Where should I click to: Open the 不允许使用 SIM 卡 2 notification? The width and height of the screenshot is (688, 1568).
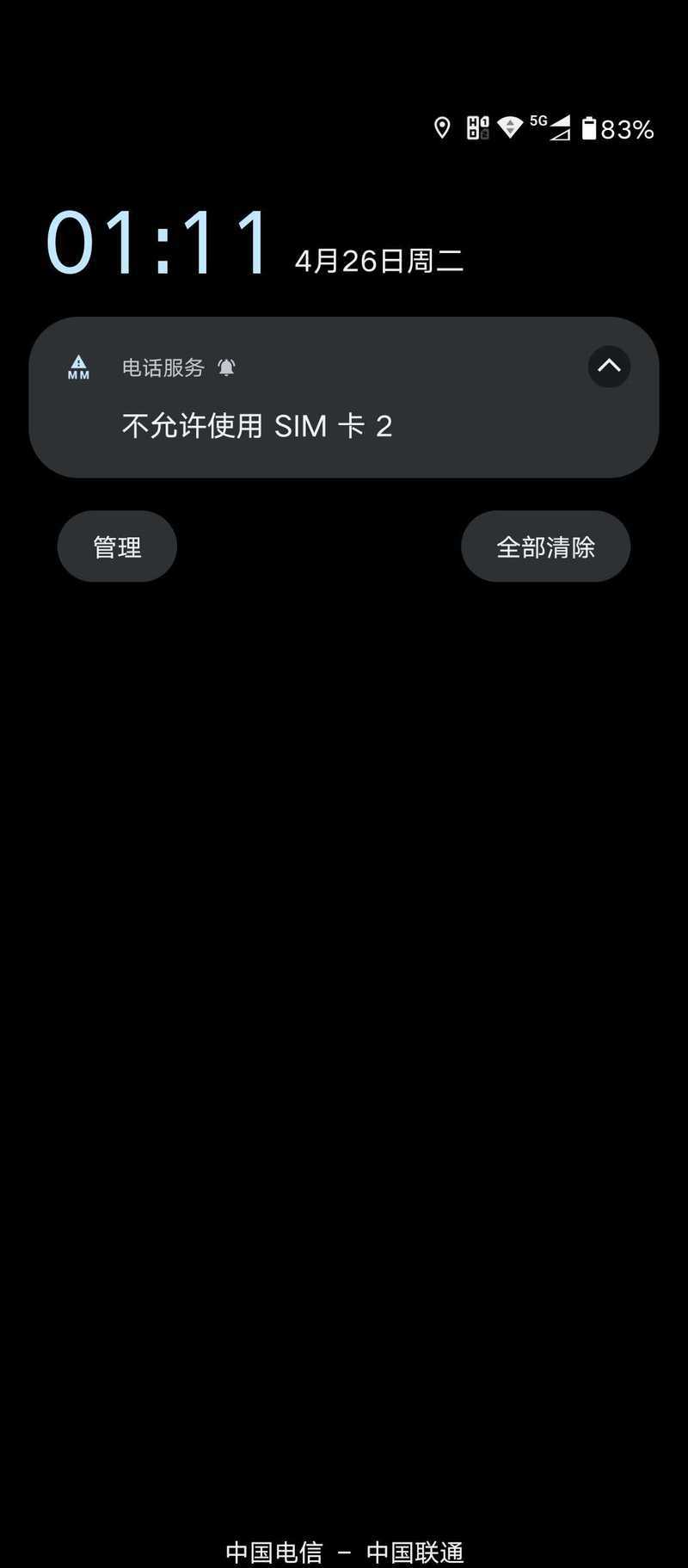click(344, 398)
